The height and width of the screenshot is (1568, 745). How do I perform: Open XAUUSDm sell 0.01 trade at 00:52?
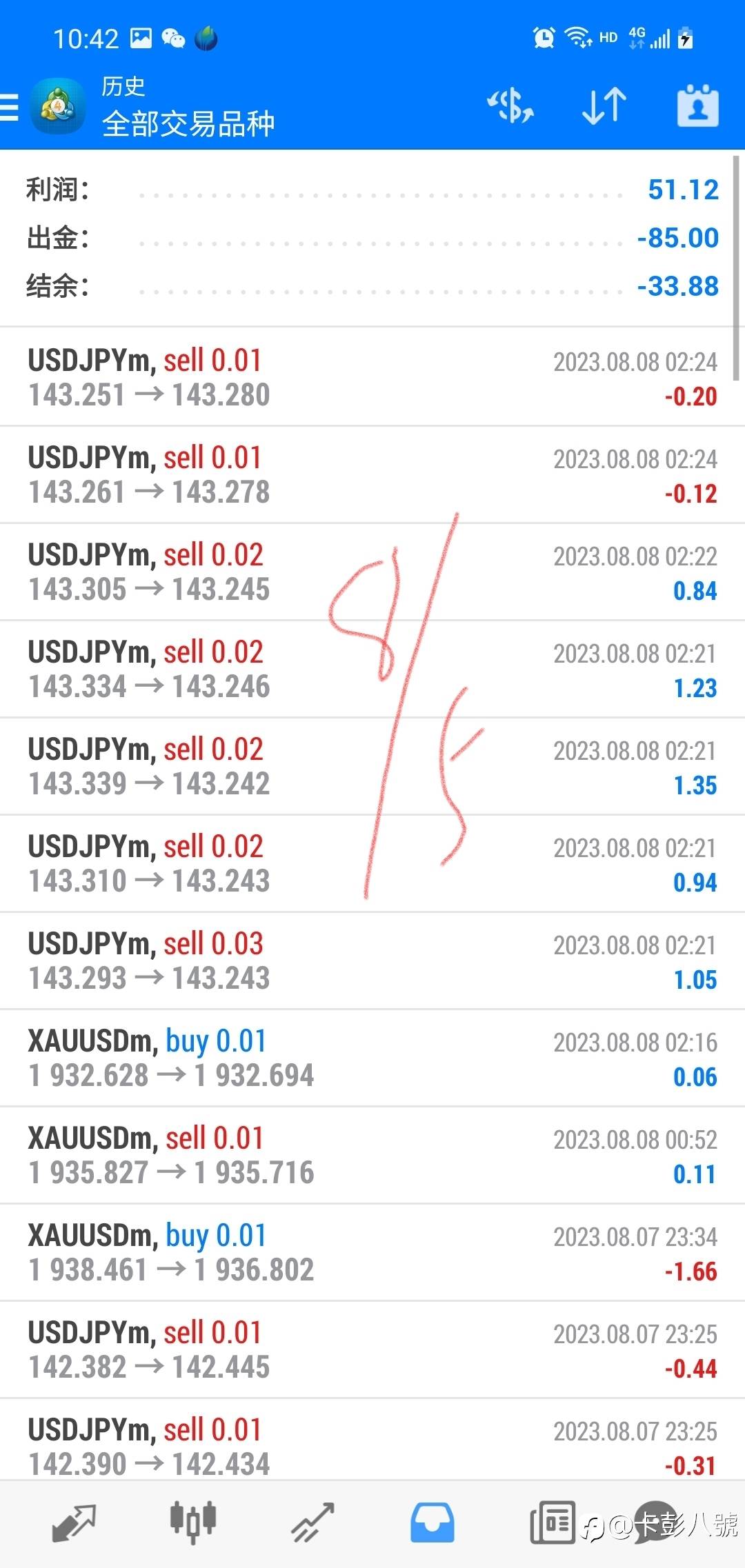(372, 1155)
